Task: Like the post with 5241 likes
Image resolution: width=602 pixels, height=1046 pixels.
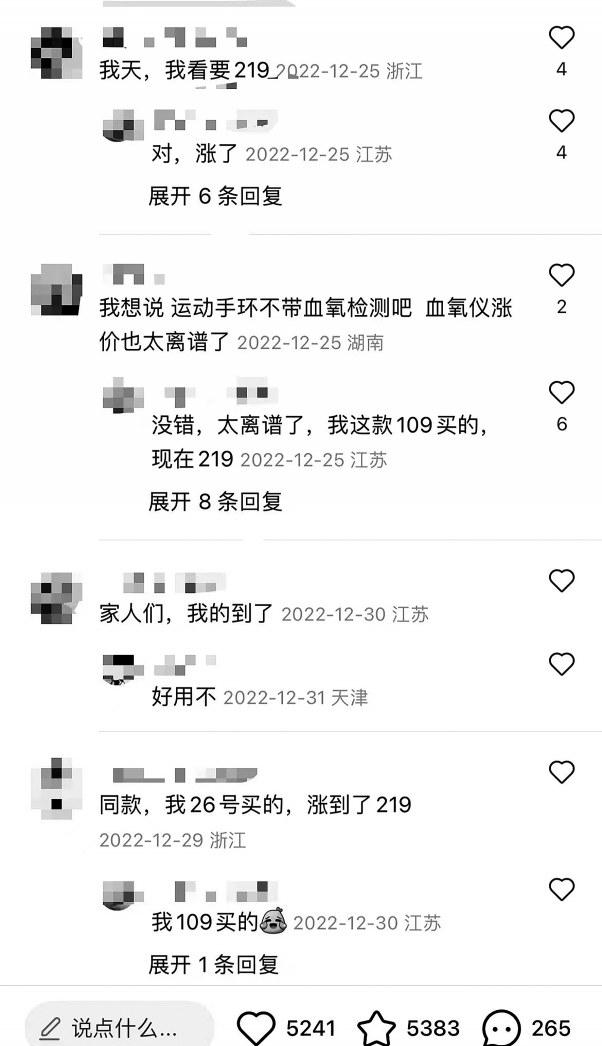Action: pyautogui.click(x=256, y=1027)
